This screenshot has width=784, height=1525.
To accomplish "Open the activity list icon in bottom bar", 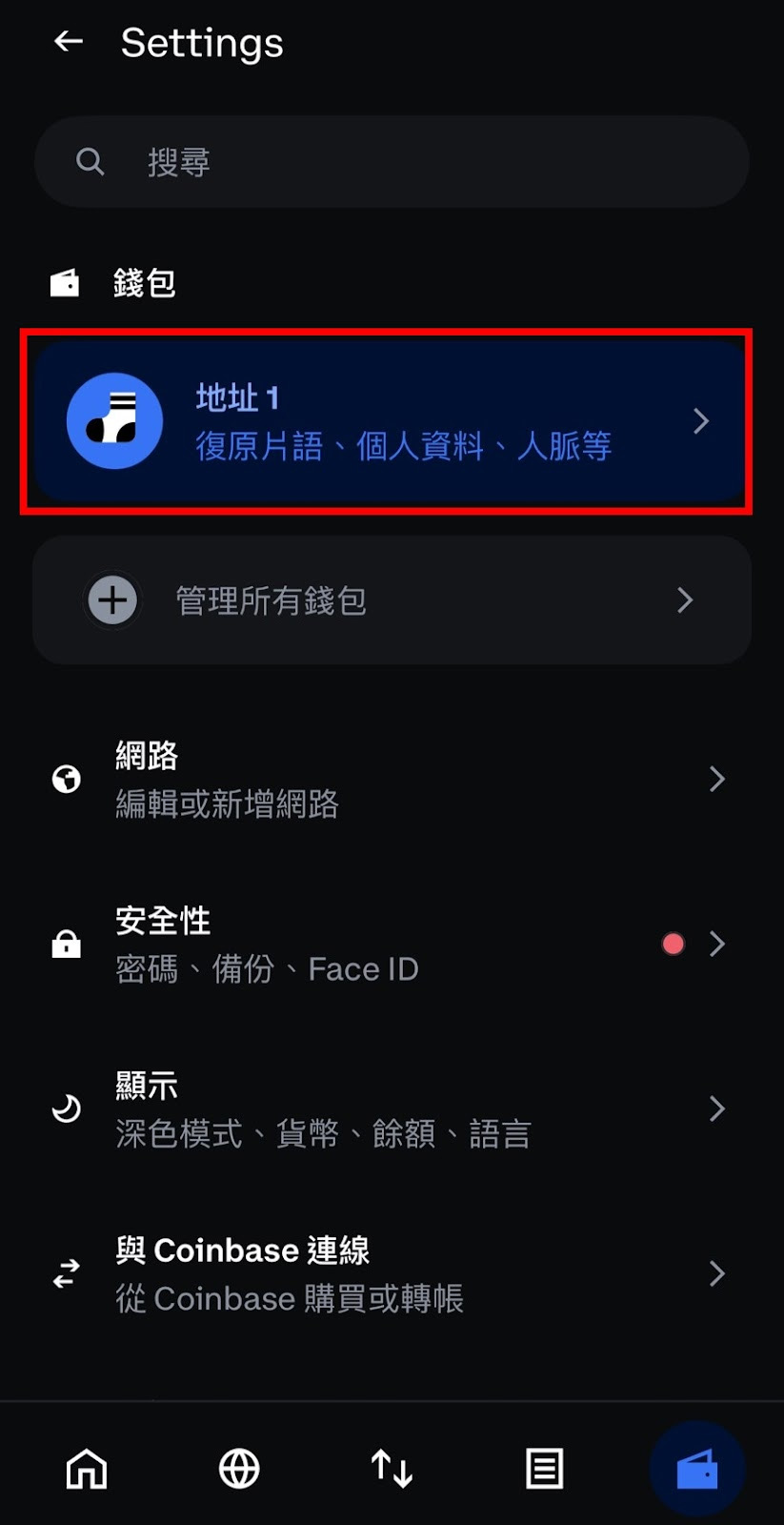I will pyautogui.click(x=544, y=1469).
